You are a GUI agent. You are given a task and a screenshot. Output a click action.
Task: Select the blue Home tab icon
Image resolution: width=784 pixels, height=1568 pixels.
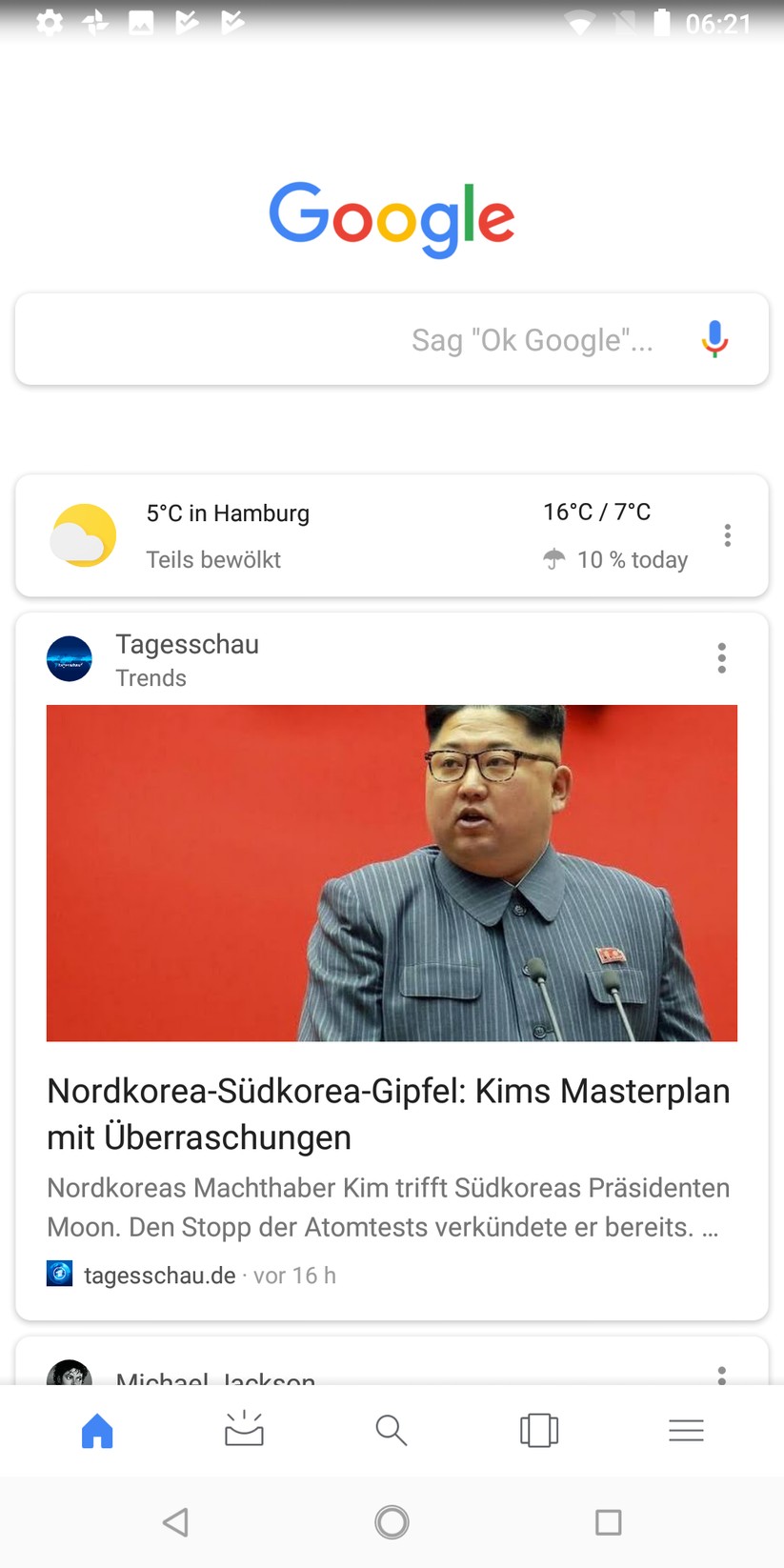(96, 1430)
